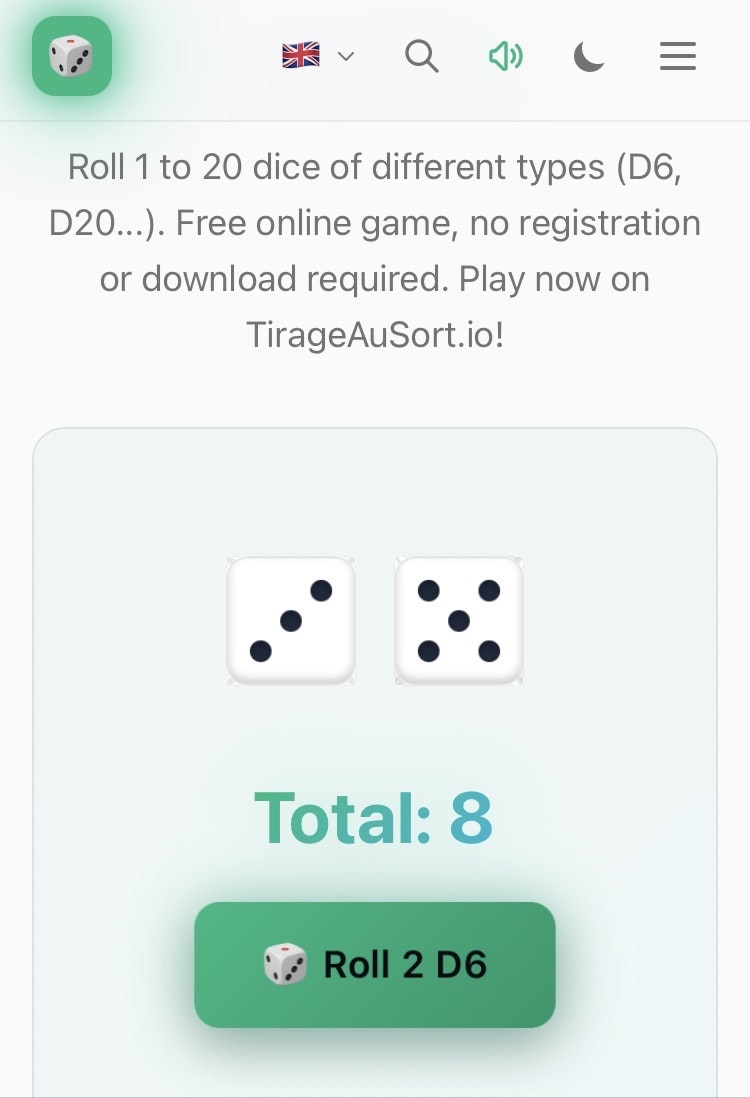Open the search function using the magnifier icon

coord(422,57)
